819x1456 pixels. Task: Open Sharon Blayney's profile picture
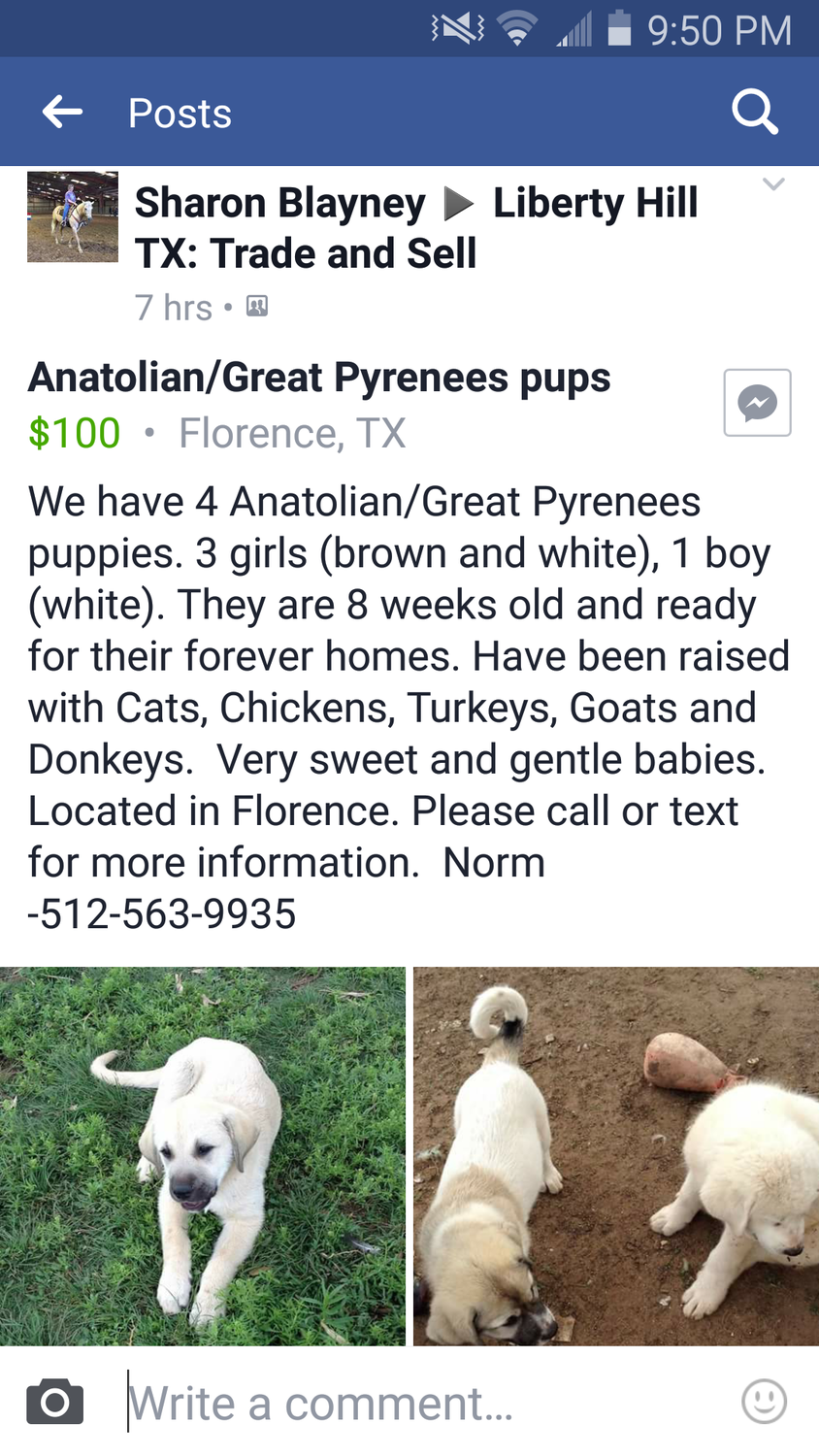(73, 217)
